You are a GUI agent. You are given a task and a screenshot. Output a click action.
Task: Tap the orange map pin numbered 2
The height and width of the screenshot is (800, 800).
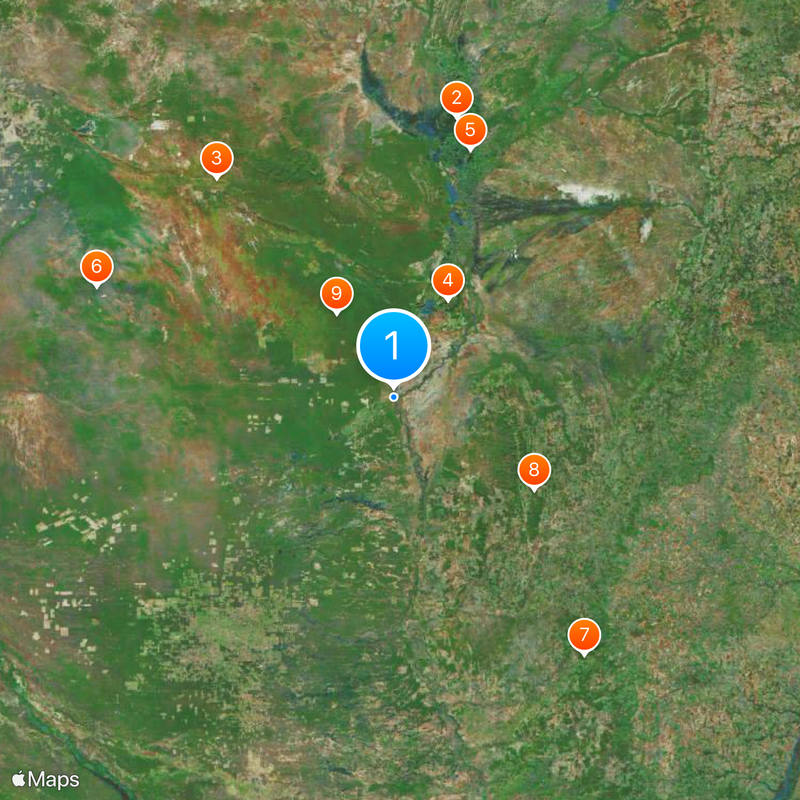tap(456, 97)
